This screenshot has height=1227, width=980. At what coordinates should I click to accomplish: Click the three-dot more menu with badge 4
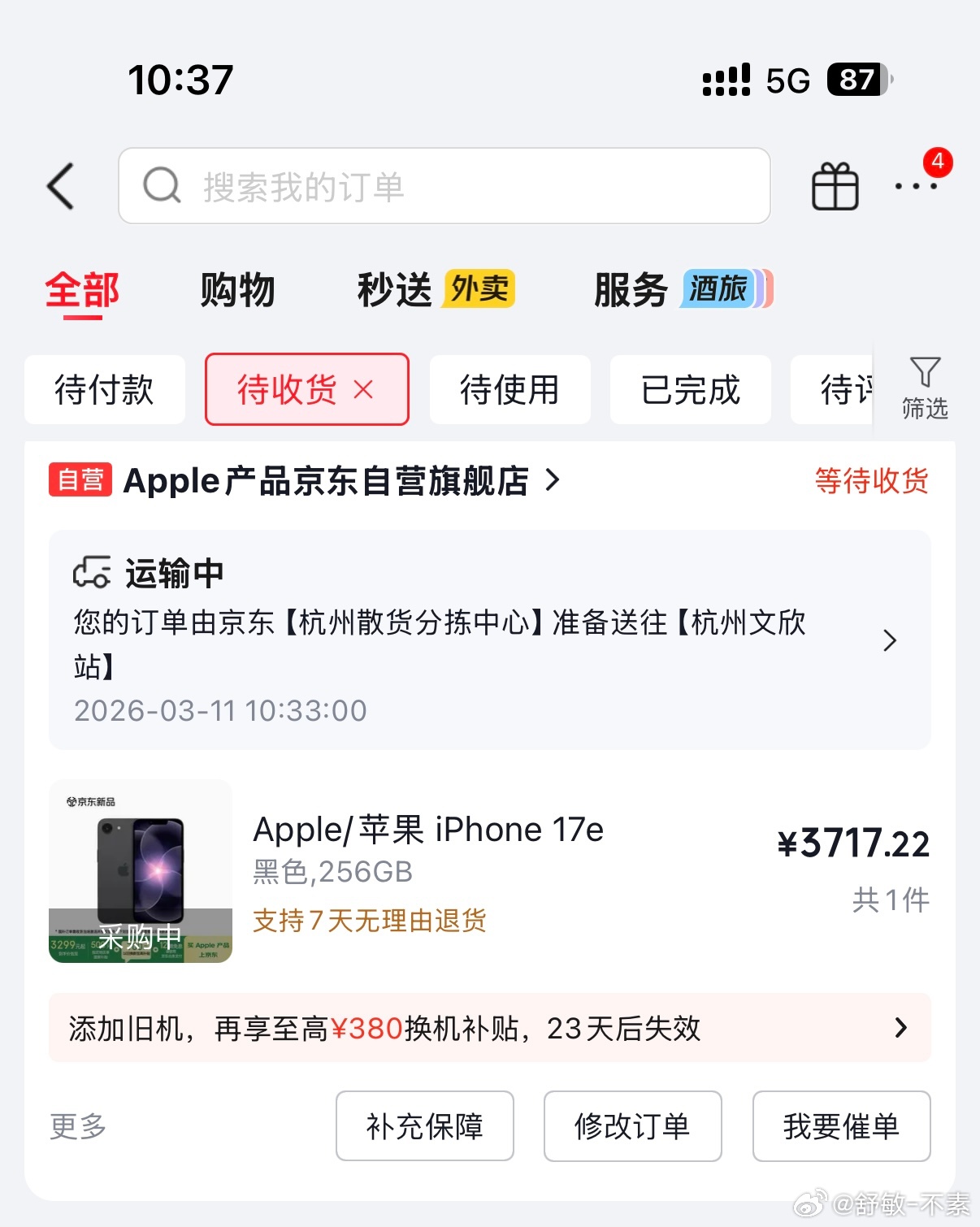click(x=917, y=185)
